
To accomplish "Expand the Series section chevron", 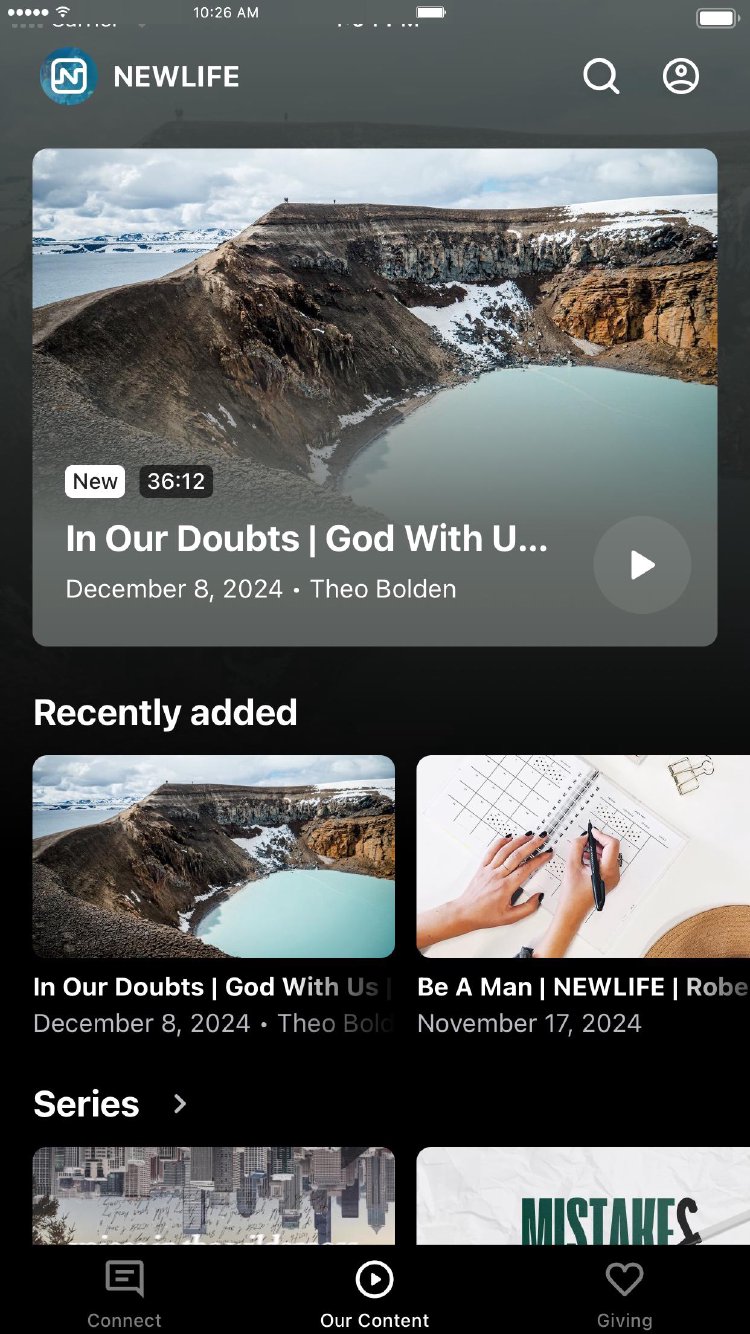I will (180, 1104).
